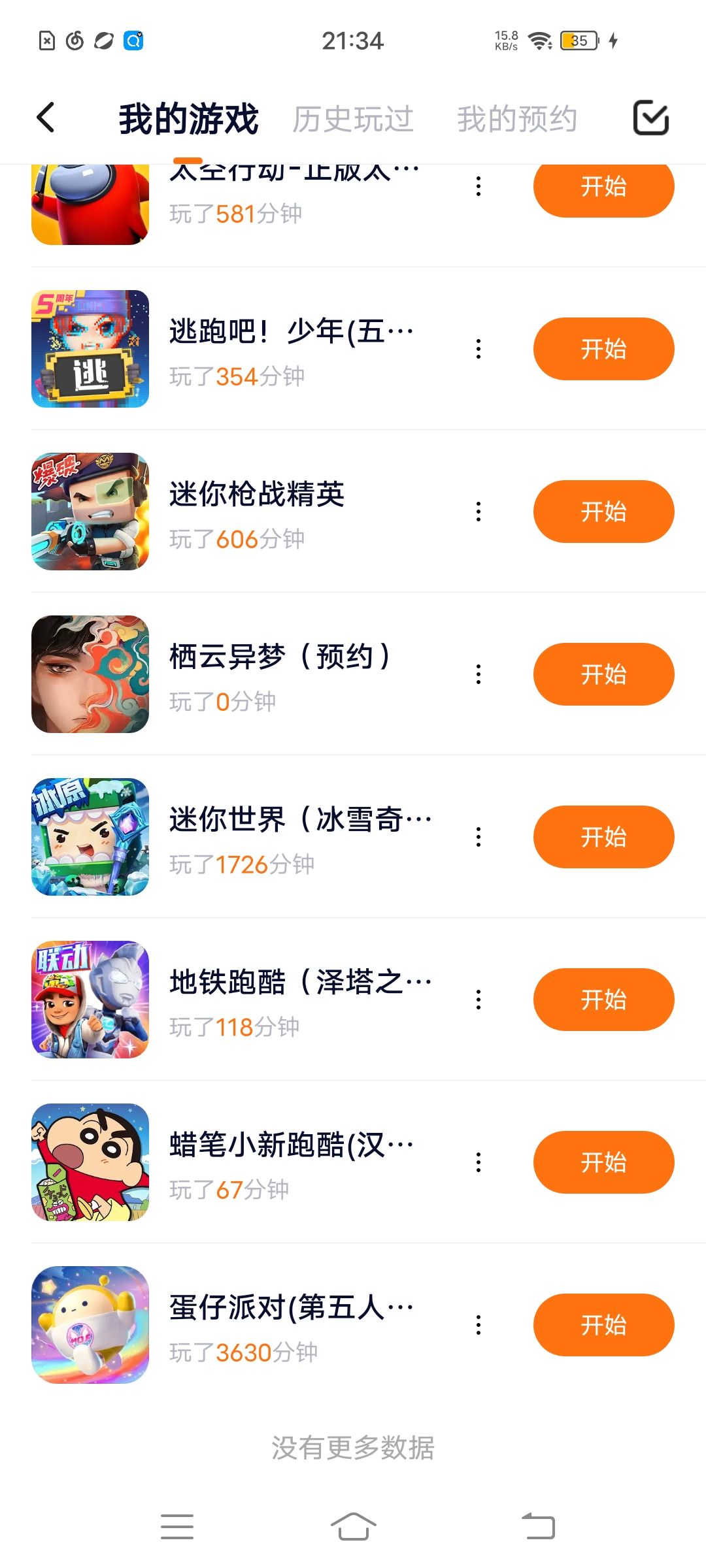Start 迷你世界 with its 开始 button
Viewport: 706px width, 1568px height.
(x=603, y=837)
